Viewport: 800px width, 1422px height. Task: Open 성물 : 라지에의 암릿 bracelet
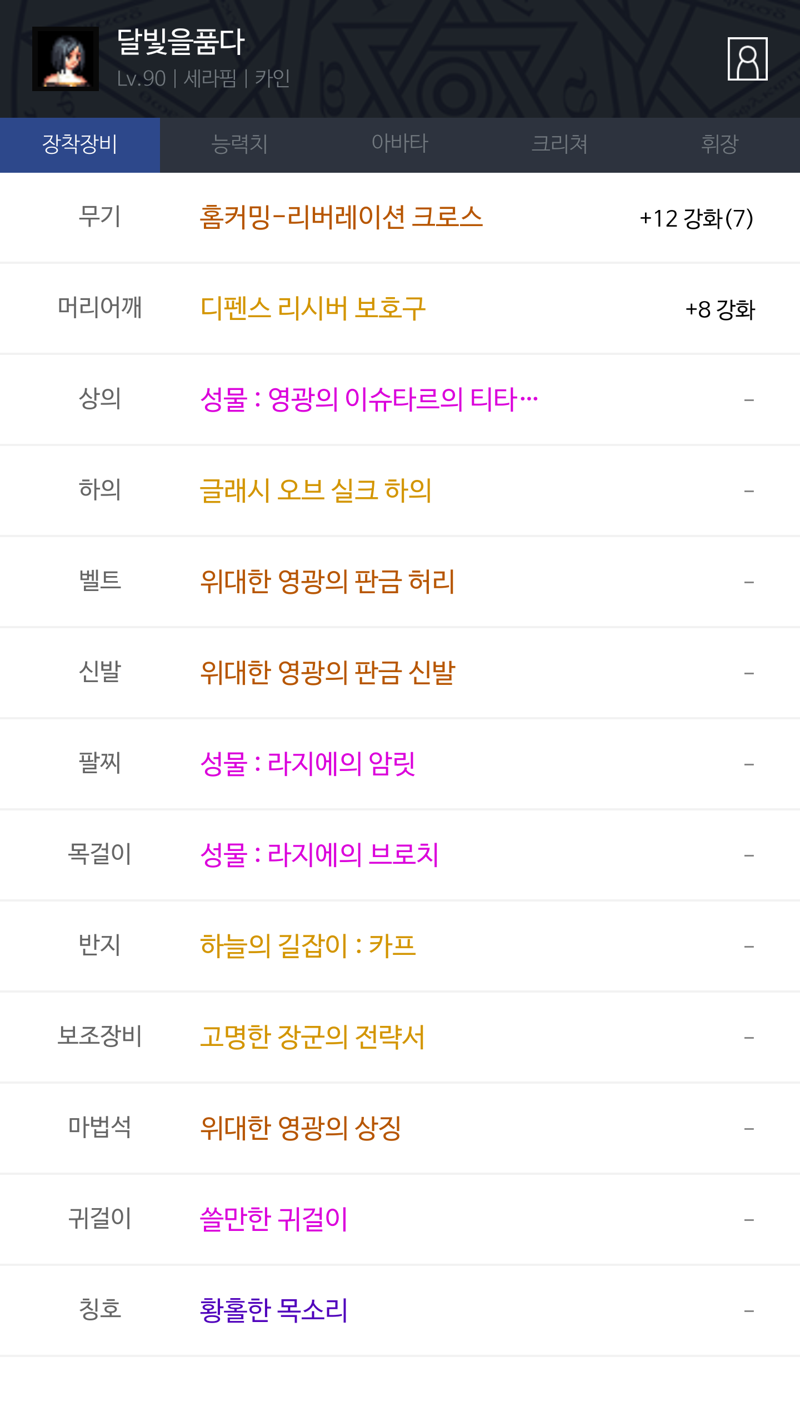coord(307,763)
